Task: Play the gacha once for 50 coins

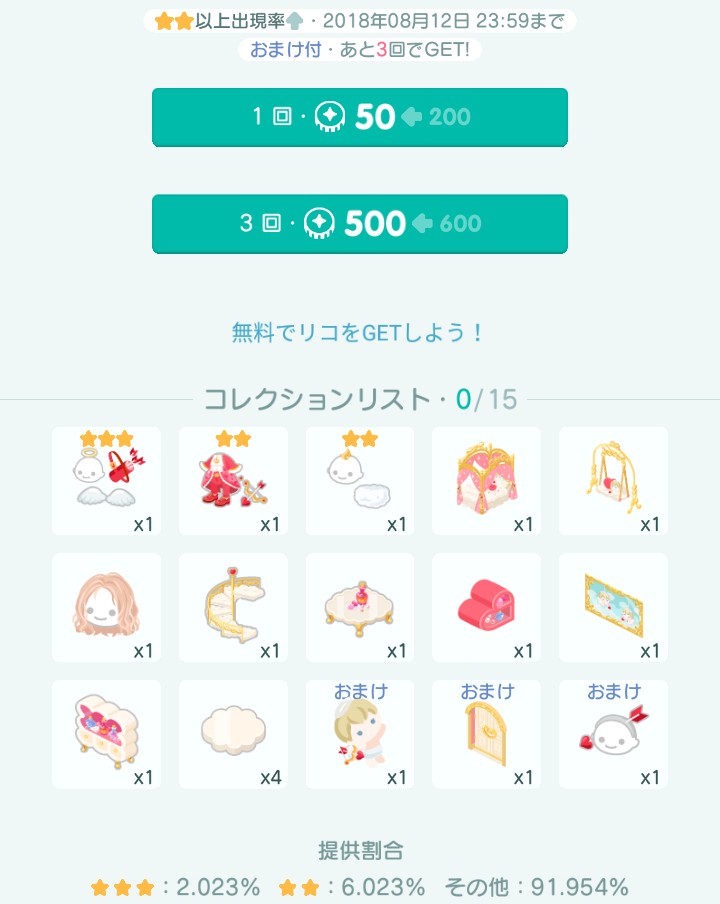Action: pyautogui.click(x=360, y=117)
